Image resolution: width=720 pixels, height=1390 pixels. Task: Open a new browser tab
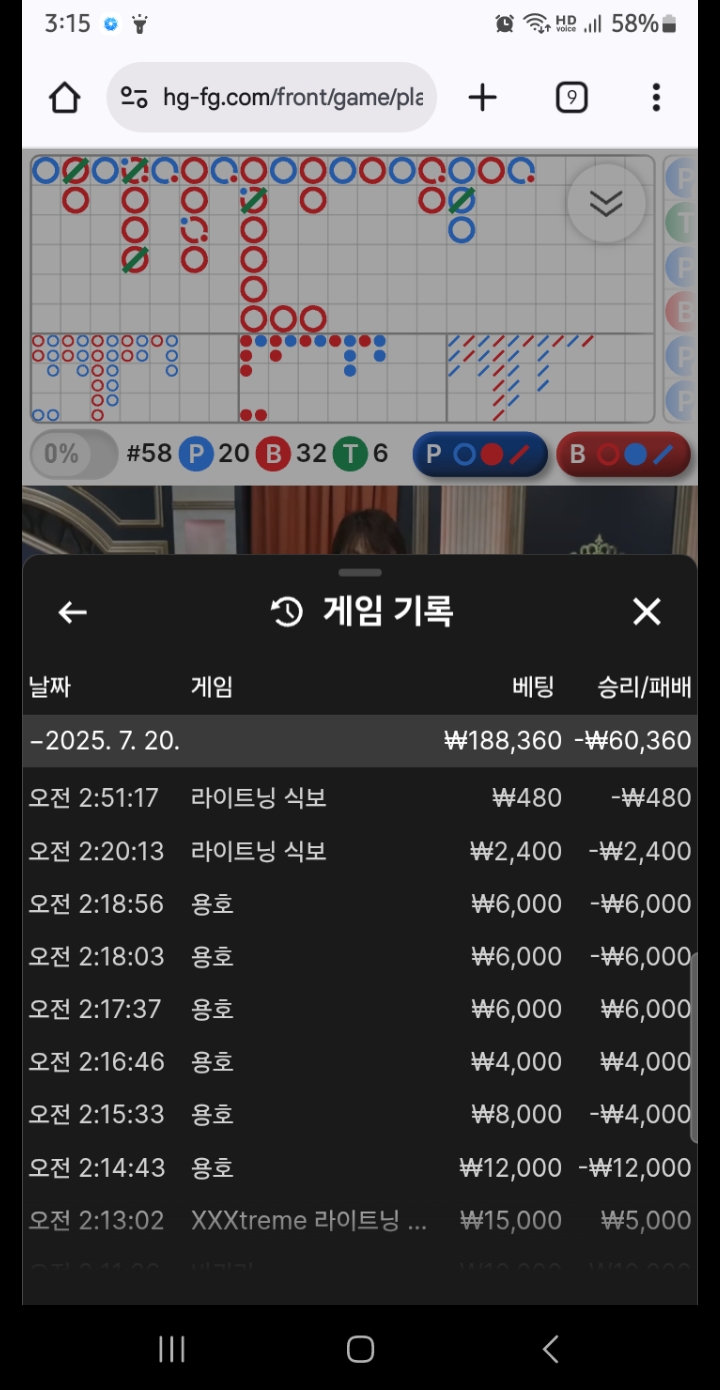[482, 97]
